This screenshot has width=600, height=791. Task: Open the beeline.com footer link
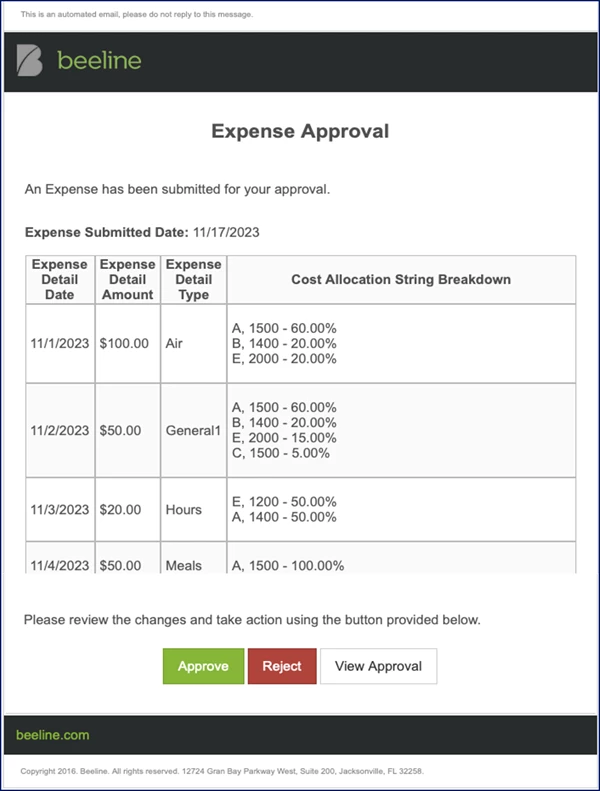[53, 735]
